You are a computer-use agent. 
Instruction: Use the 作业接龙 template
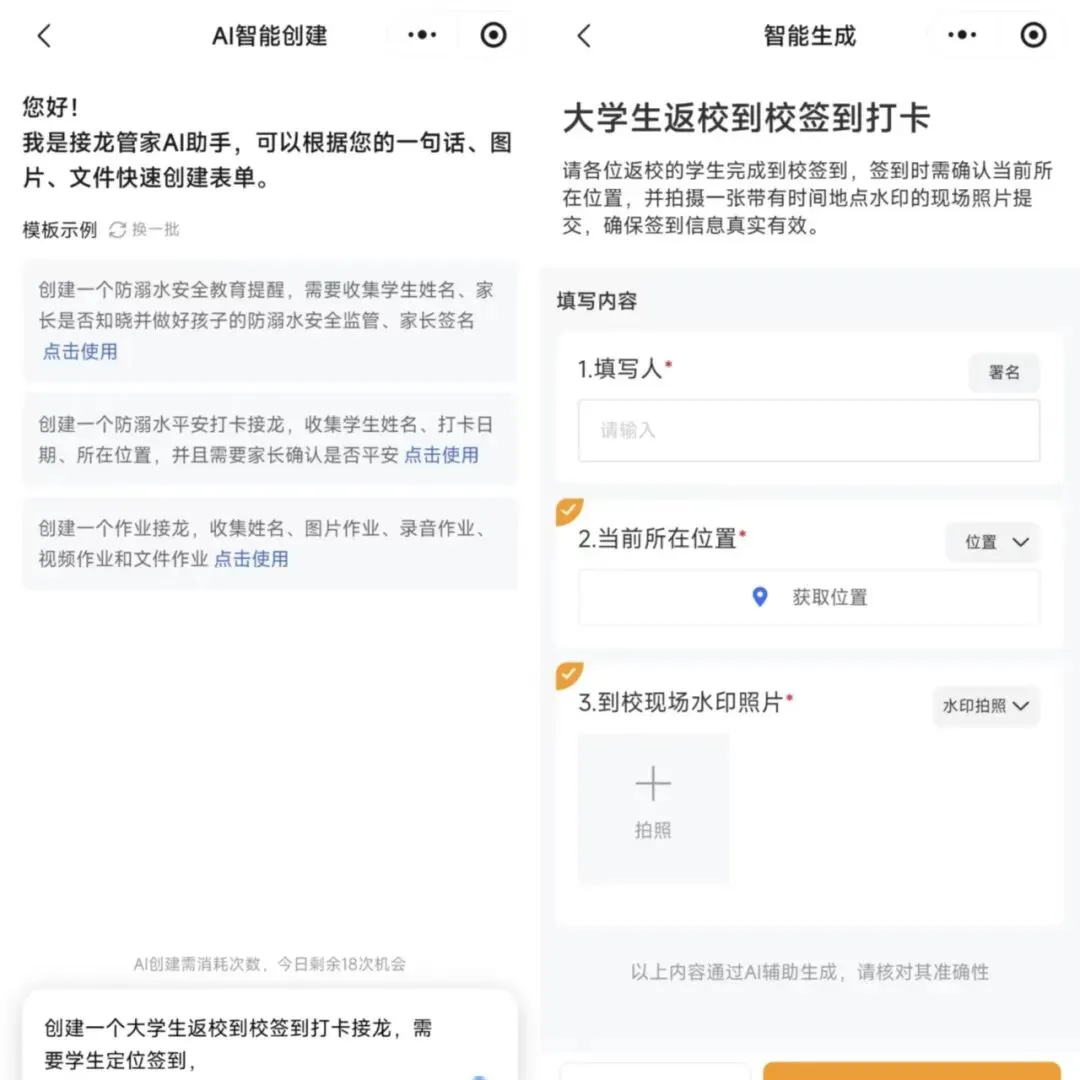point(251,559)
